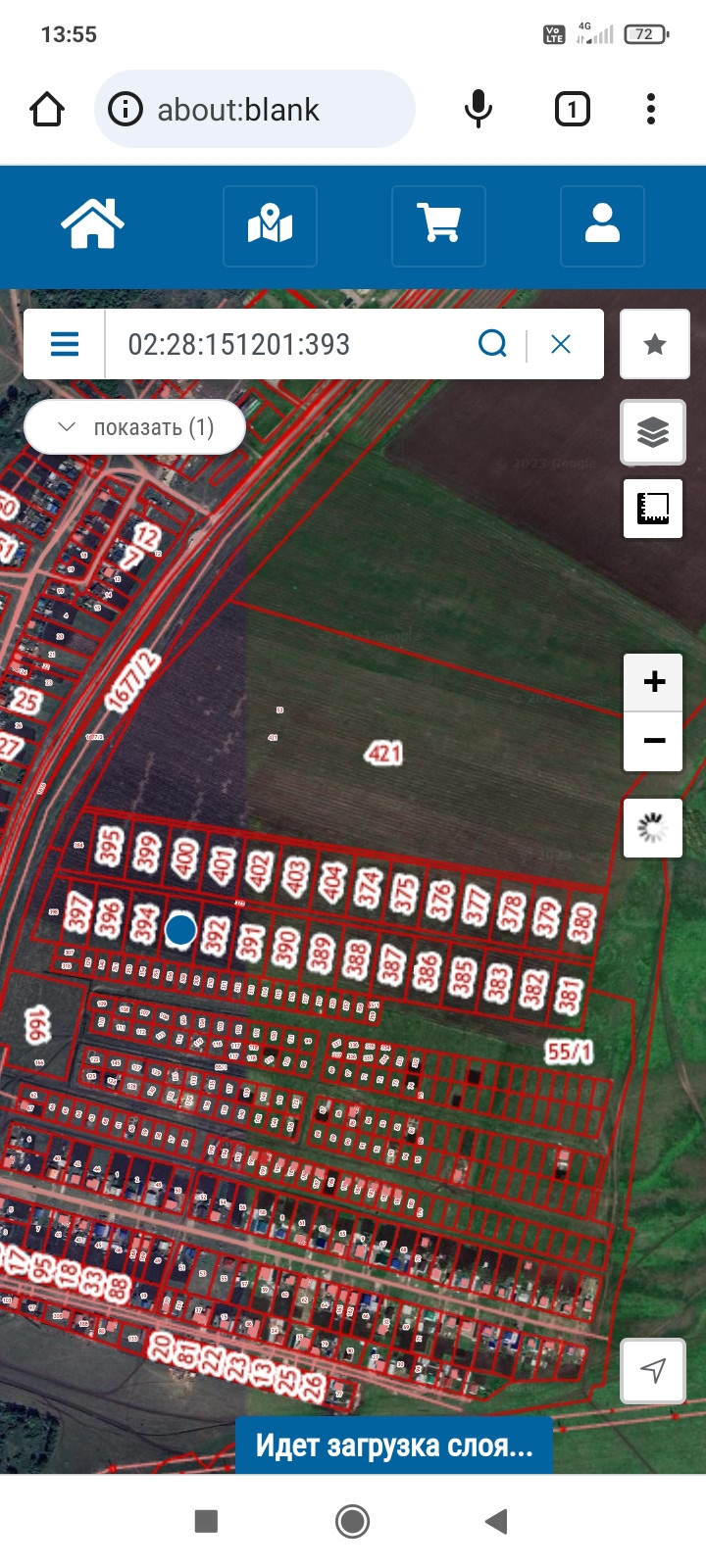Zoom out on the map with minus
Image resolution: width=706 pixels, height=1568 pixels.
(x=654, y=741)
